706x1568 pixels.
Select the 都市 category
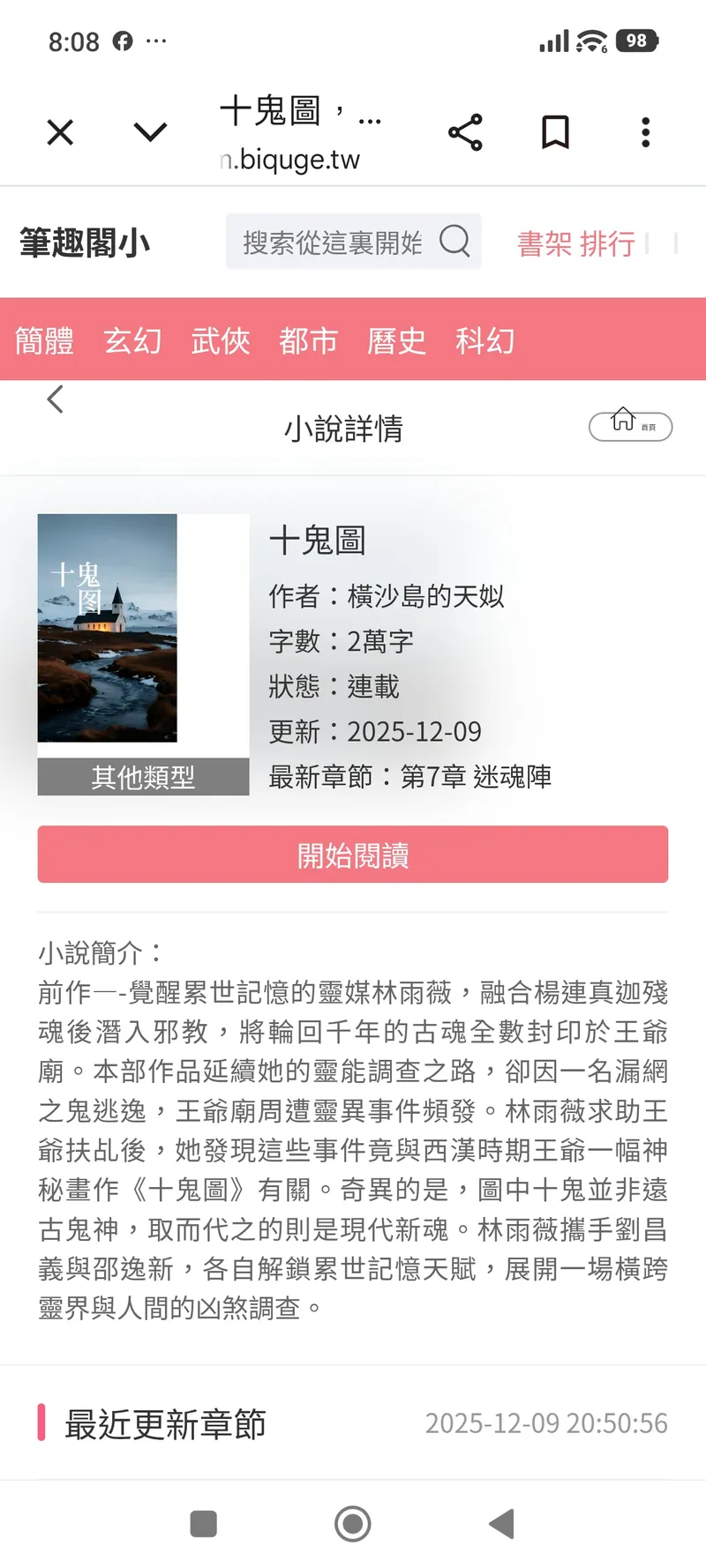click(308, 340)
